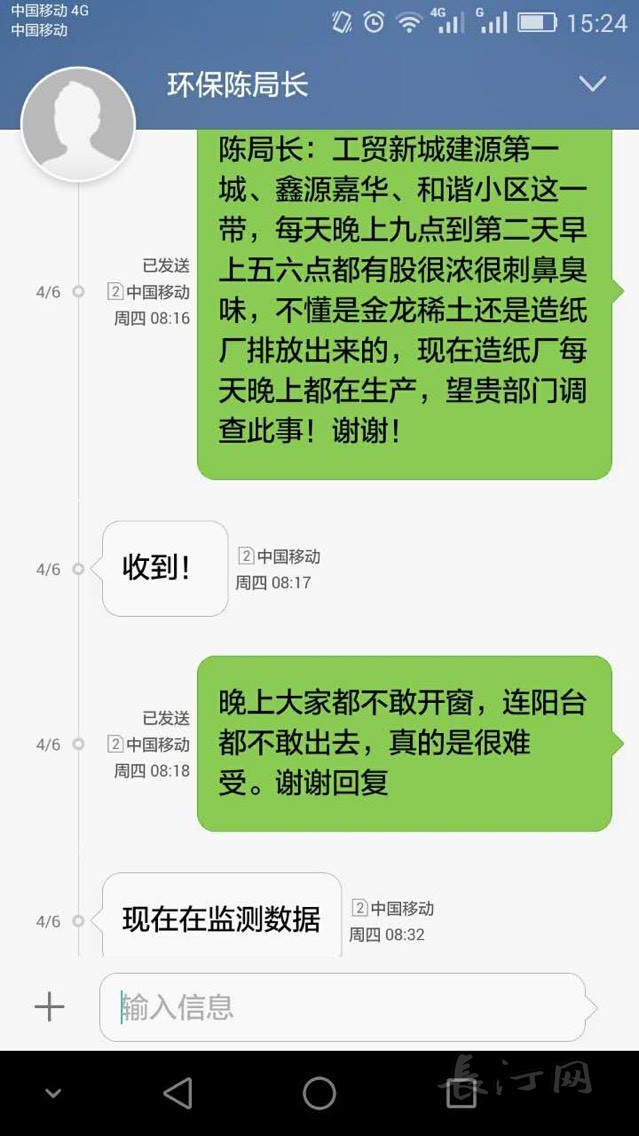This screenshot has width=639, height=1136.
Task: Tap the 现在在监测数据 message bubble
Action: pos(221,918)
